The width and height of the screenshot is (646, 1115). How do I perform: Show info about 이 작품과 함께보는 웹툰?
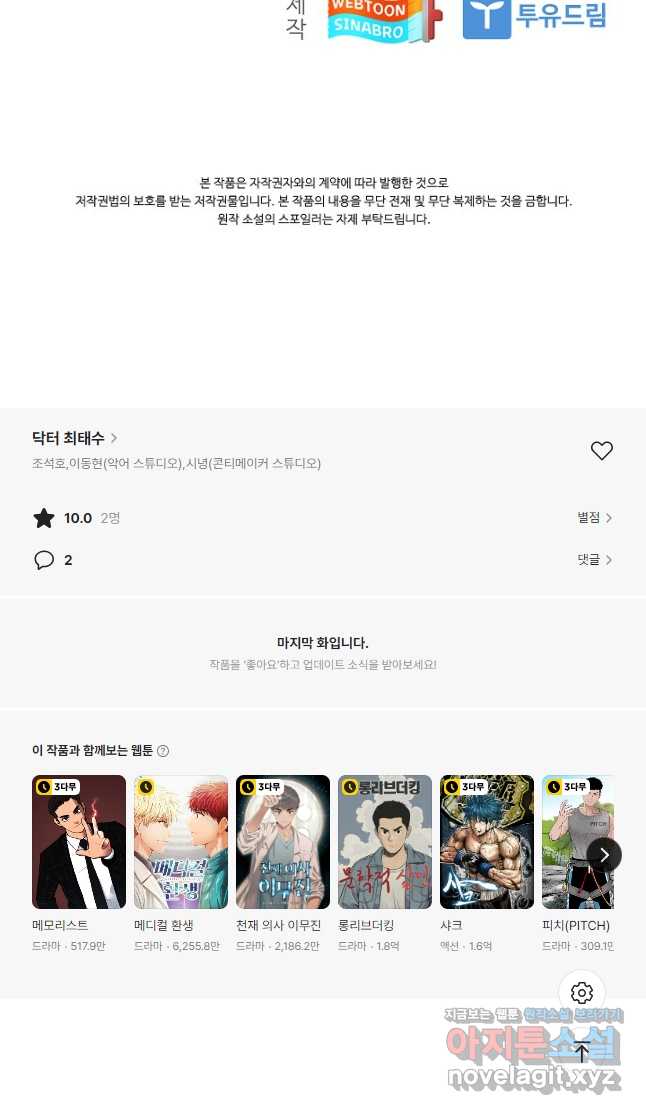coord(163,751)
